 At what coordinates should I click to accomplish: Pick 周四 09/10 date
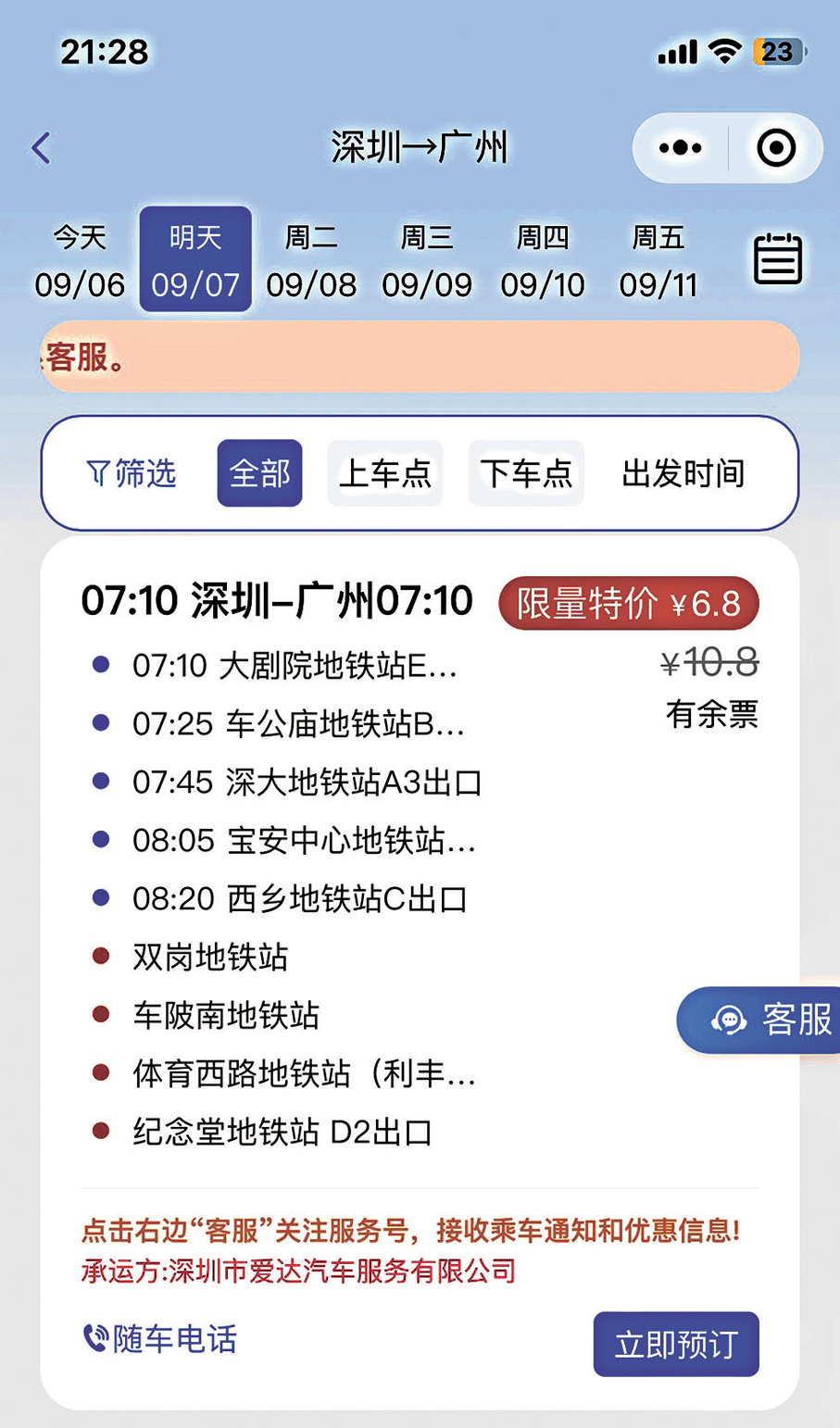point(543,261)
